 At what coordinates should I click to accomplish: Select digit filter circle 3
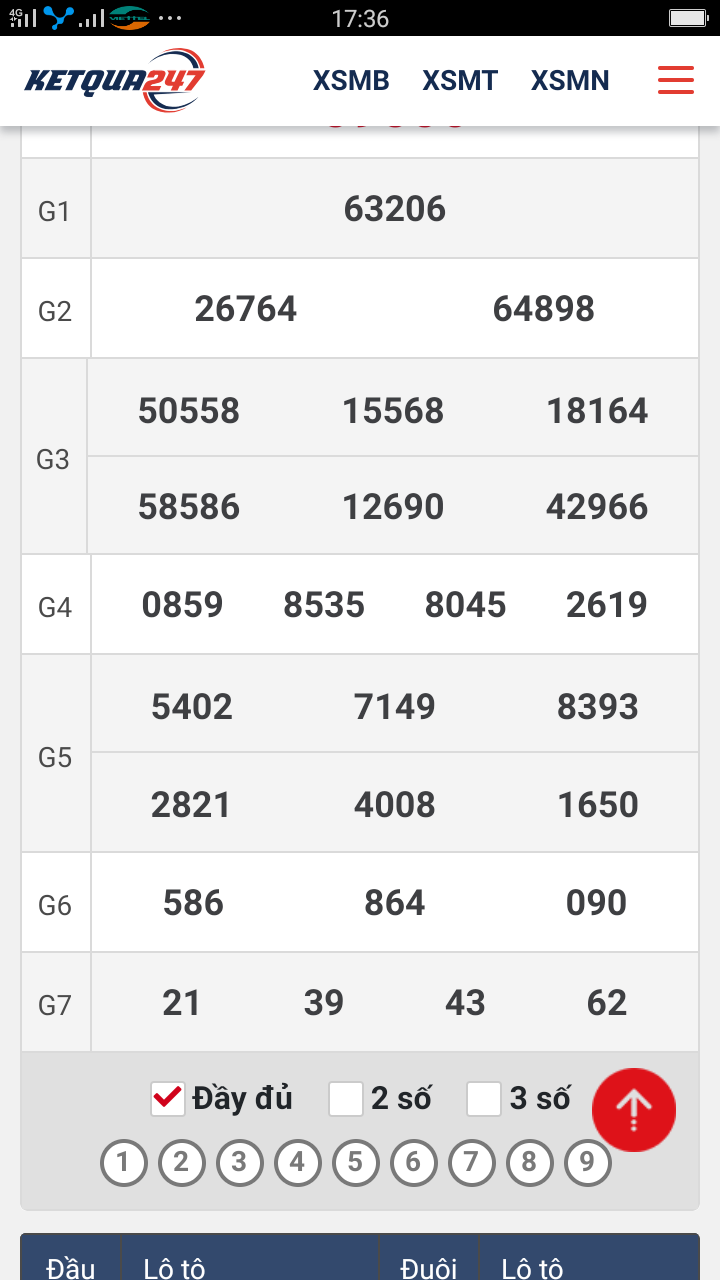coord(239,1163)
